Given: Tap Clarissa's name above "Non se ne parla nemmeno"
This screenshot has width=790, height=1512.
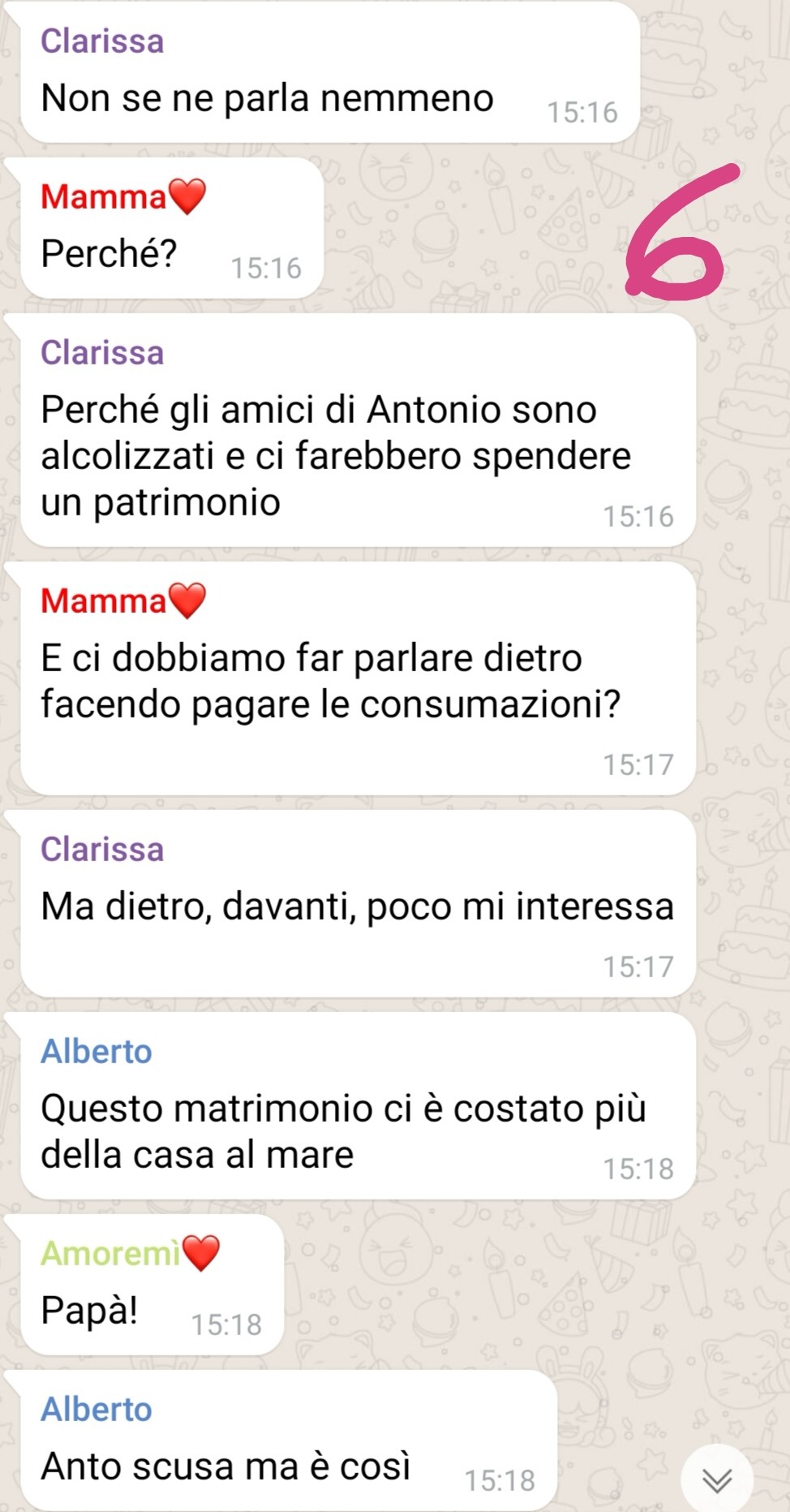Looking at the screenshot, I should click(102, 41).
